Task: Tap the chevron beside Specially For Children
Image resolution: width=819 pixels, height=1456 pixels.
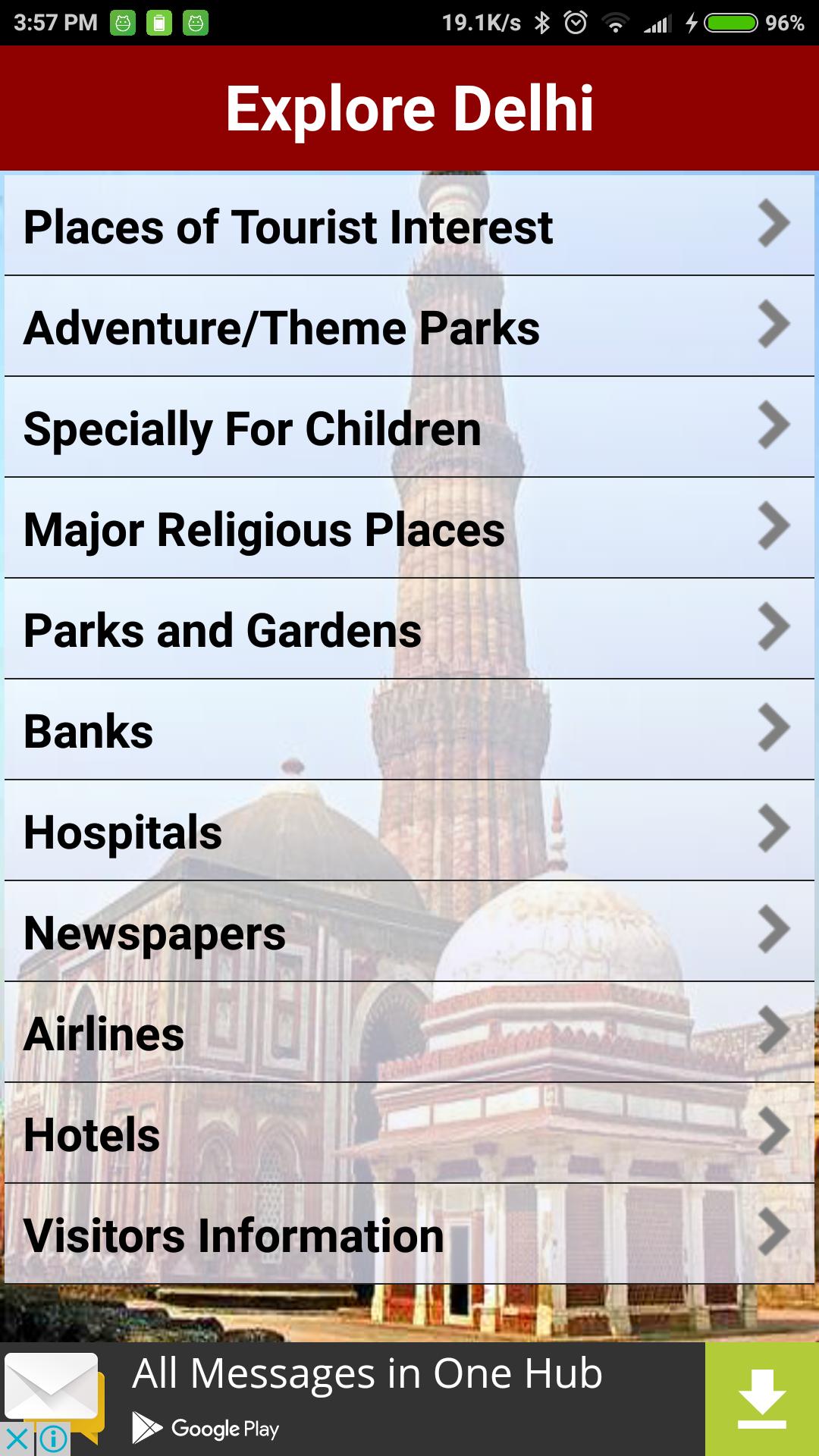Action: [775, 425]
